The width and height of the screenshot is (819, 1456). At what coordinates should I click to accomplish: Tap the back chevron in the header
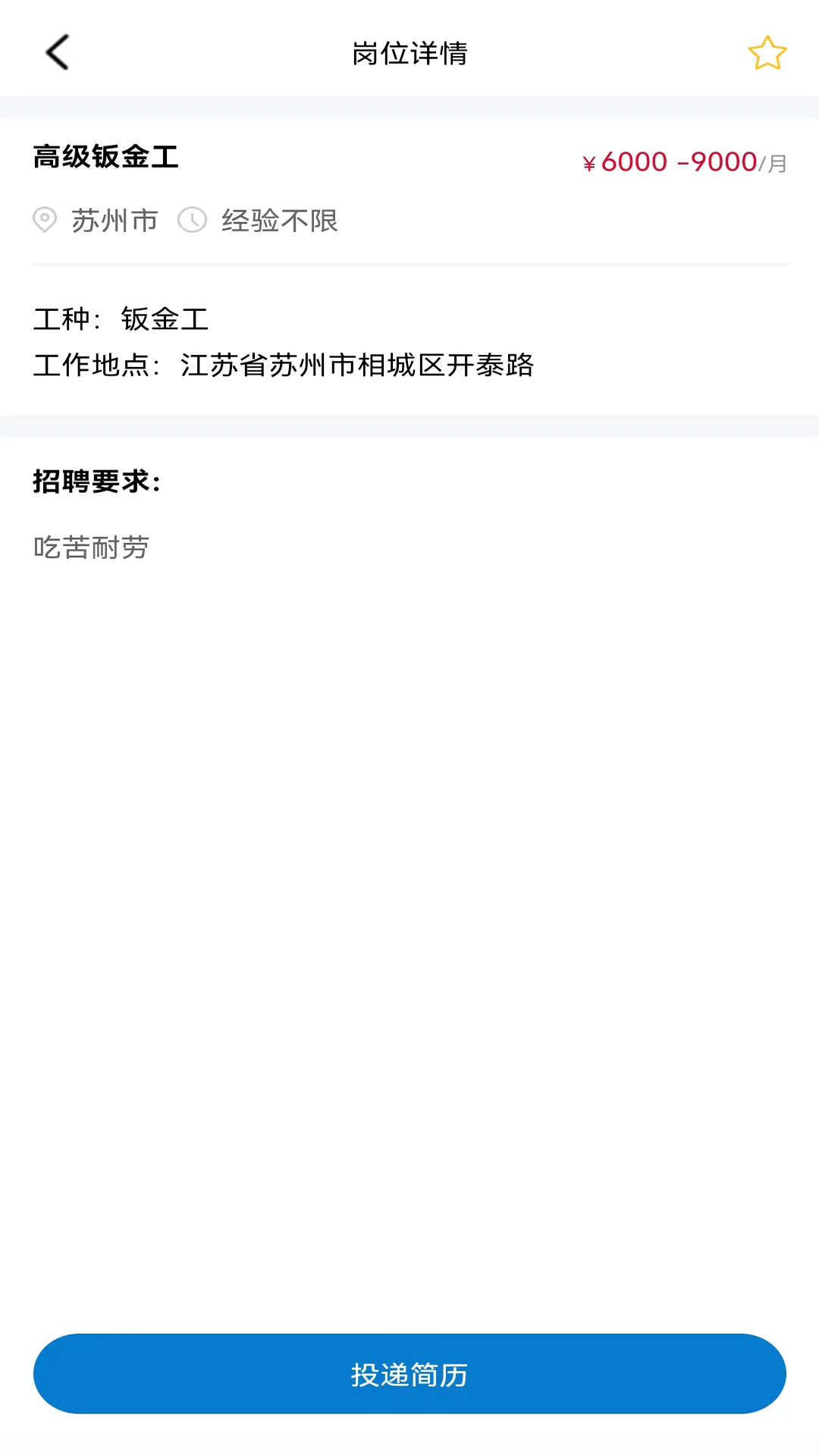click(x=55, y=53)
